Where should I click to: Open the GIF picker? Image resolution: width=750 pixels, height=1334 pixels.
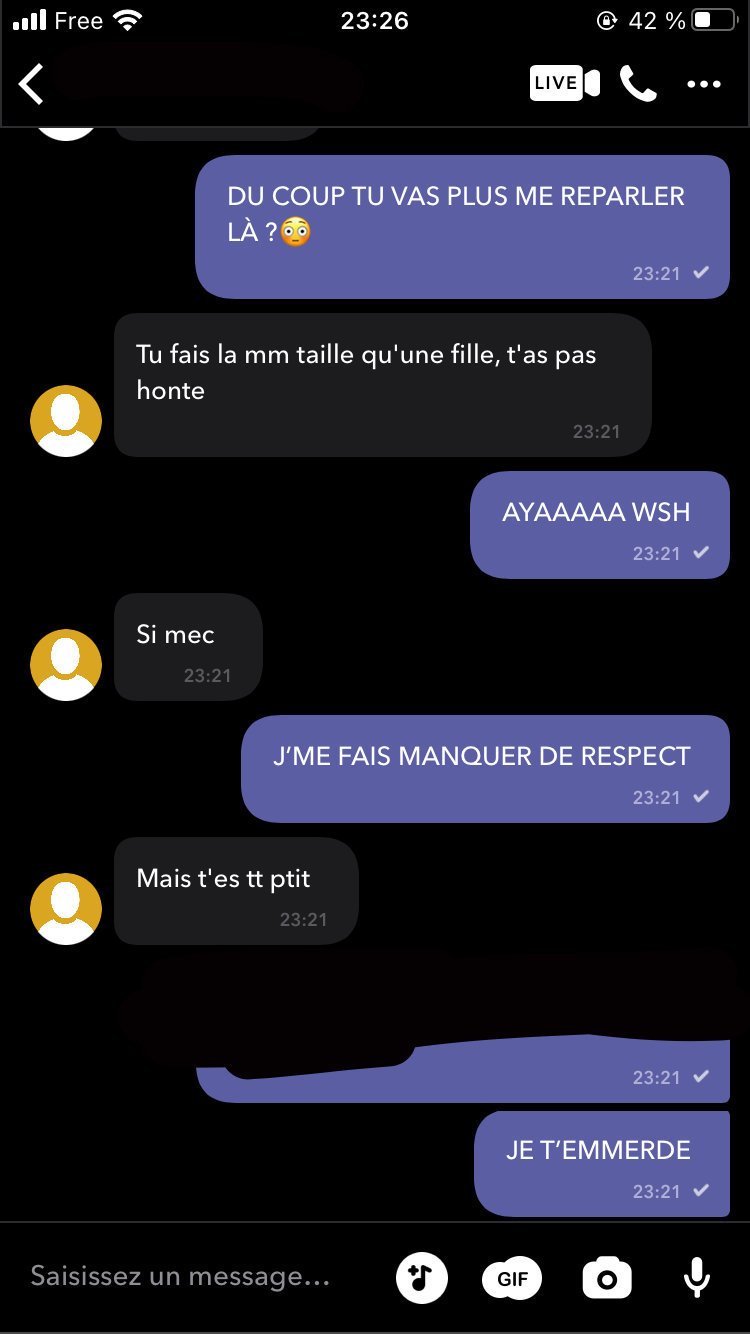tap(512, 1278)
